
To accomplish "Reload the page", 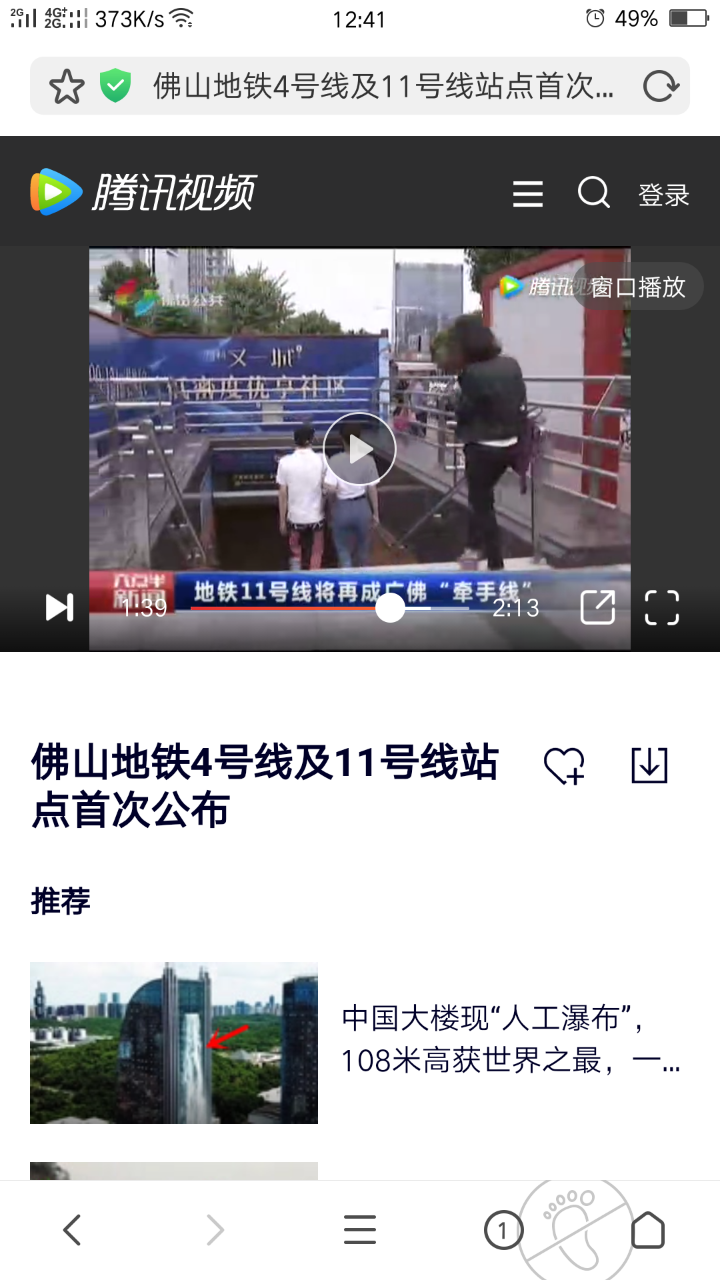I will pyautogui.click(x=660, y=87).
